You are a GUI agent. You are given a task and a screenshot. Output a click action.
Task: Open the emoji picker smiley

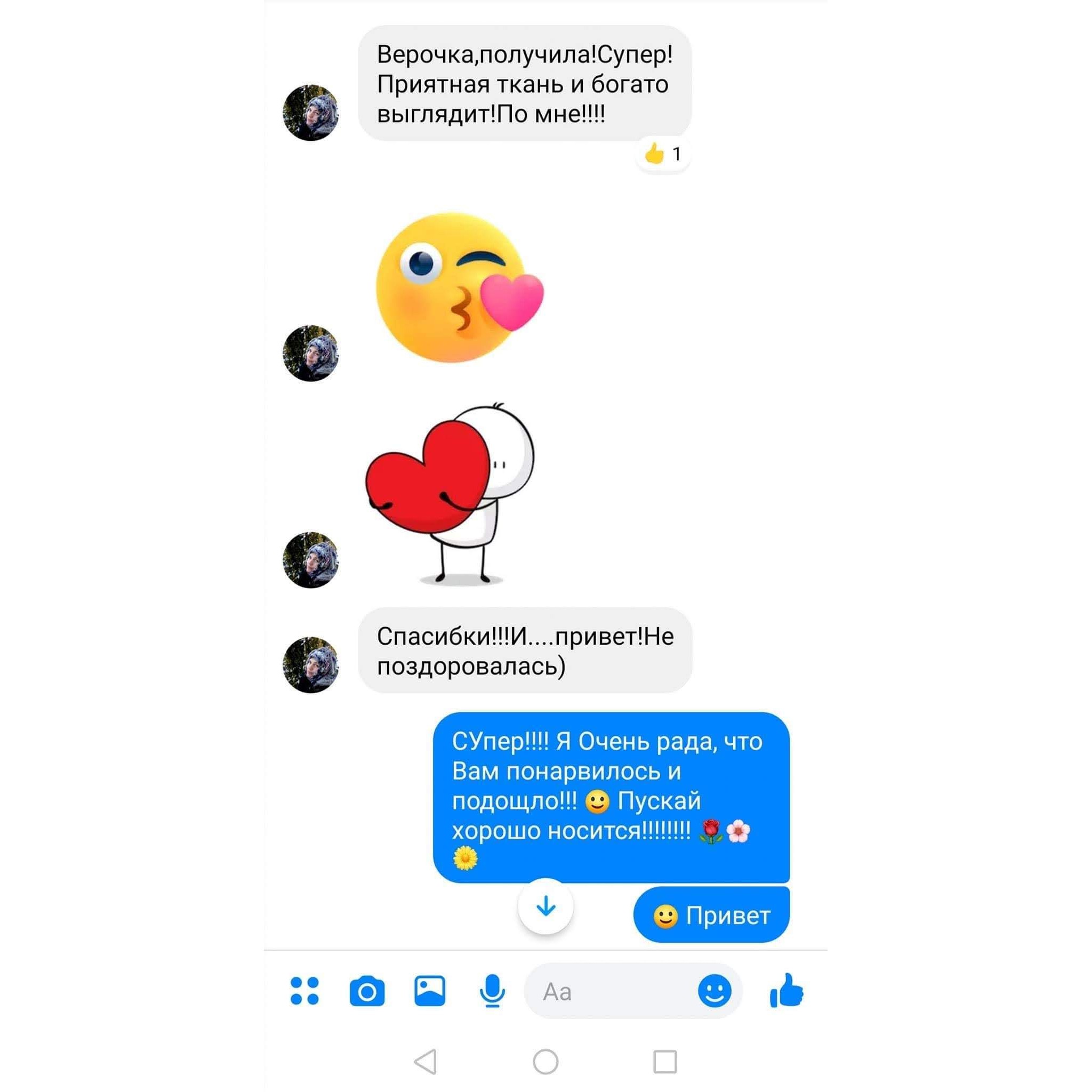pyautogui.click(x=714, y=991)
